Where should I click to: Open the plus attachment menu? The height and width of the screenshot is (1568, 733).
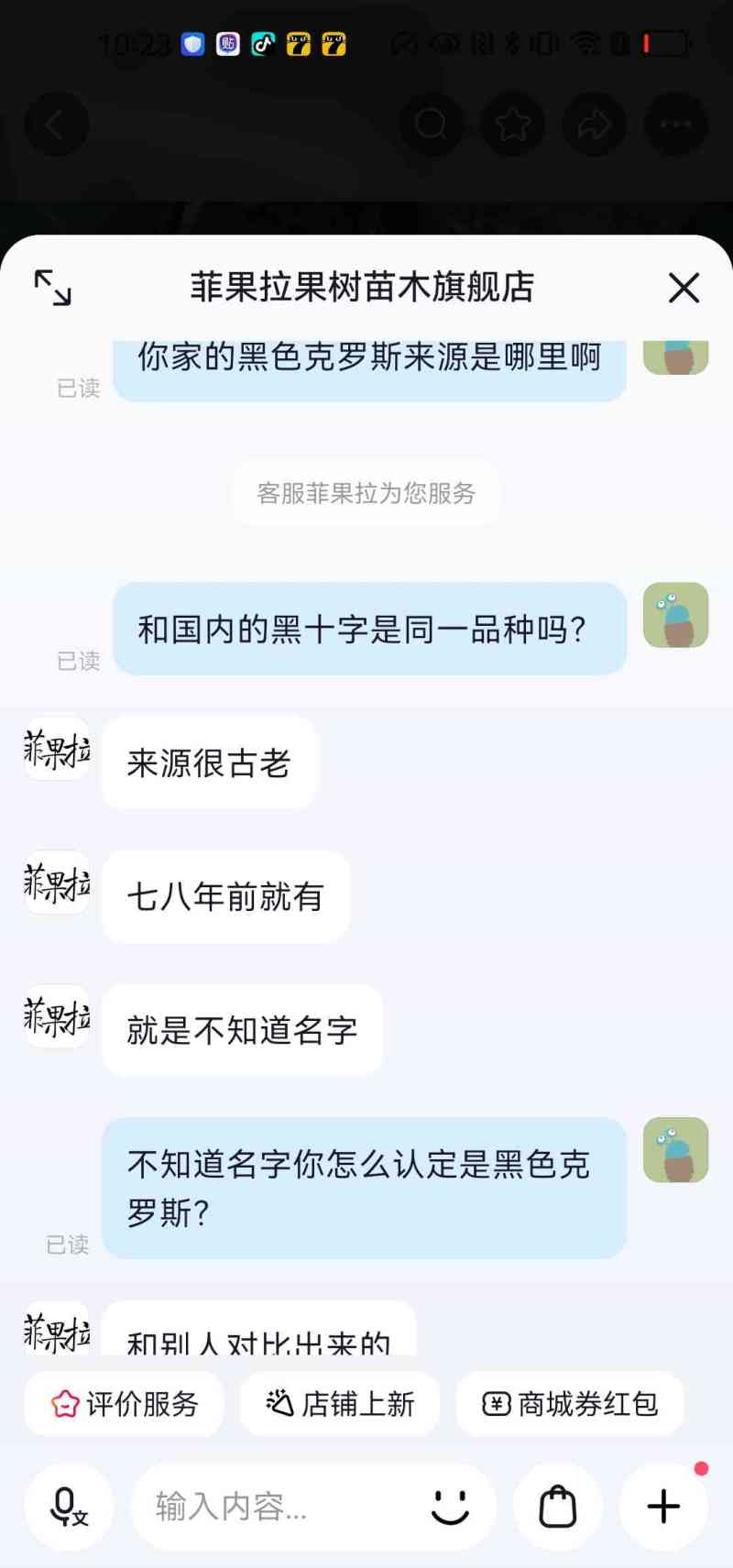664,1507
